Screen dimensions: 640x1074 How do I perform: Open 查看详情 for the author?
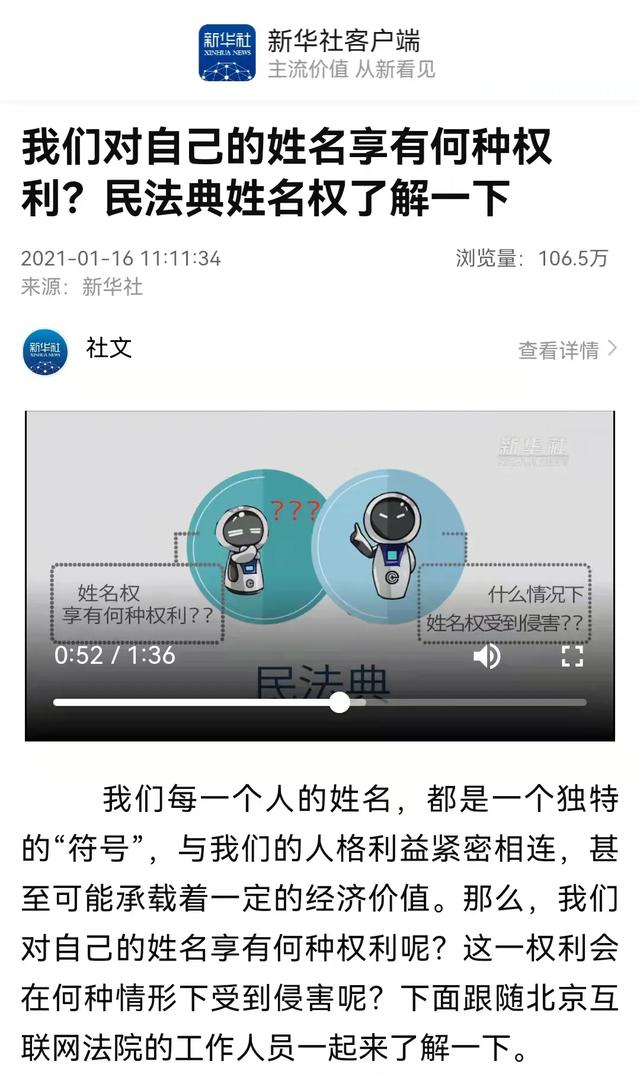(x=567, y=350)
